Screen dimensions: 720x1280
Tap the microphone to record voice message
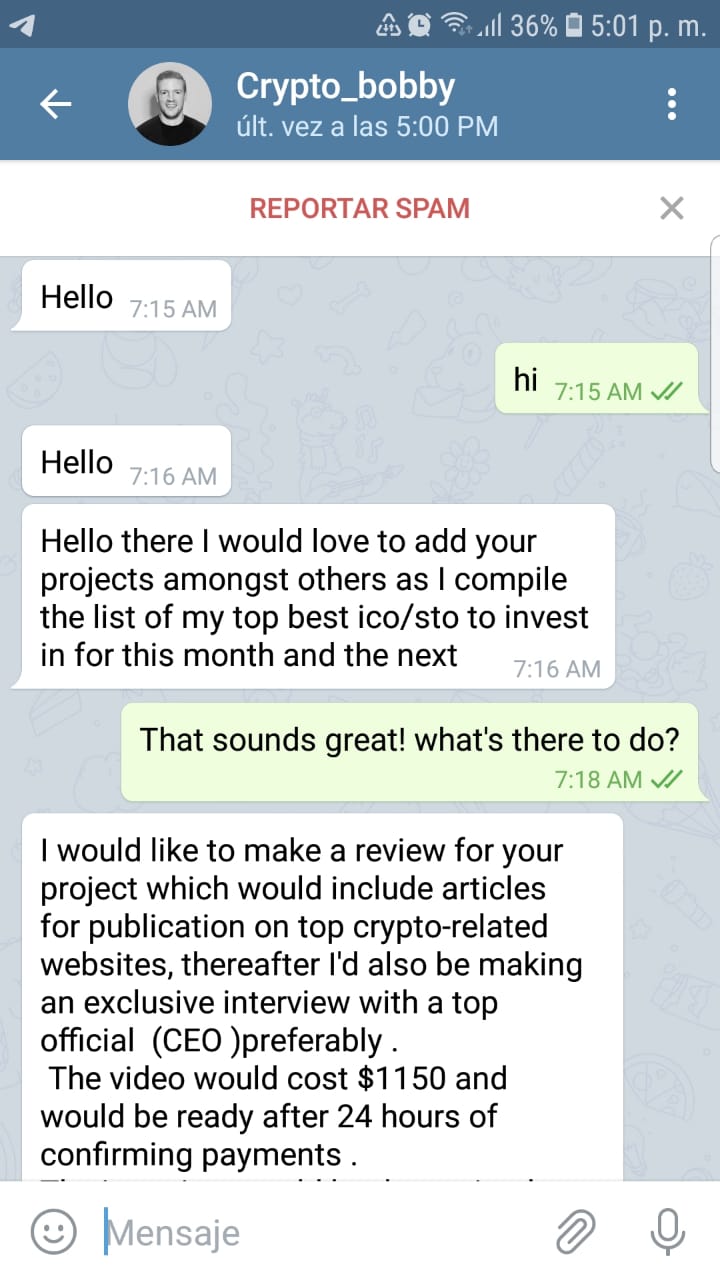click(667, 1231)
